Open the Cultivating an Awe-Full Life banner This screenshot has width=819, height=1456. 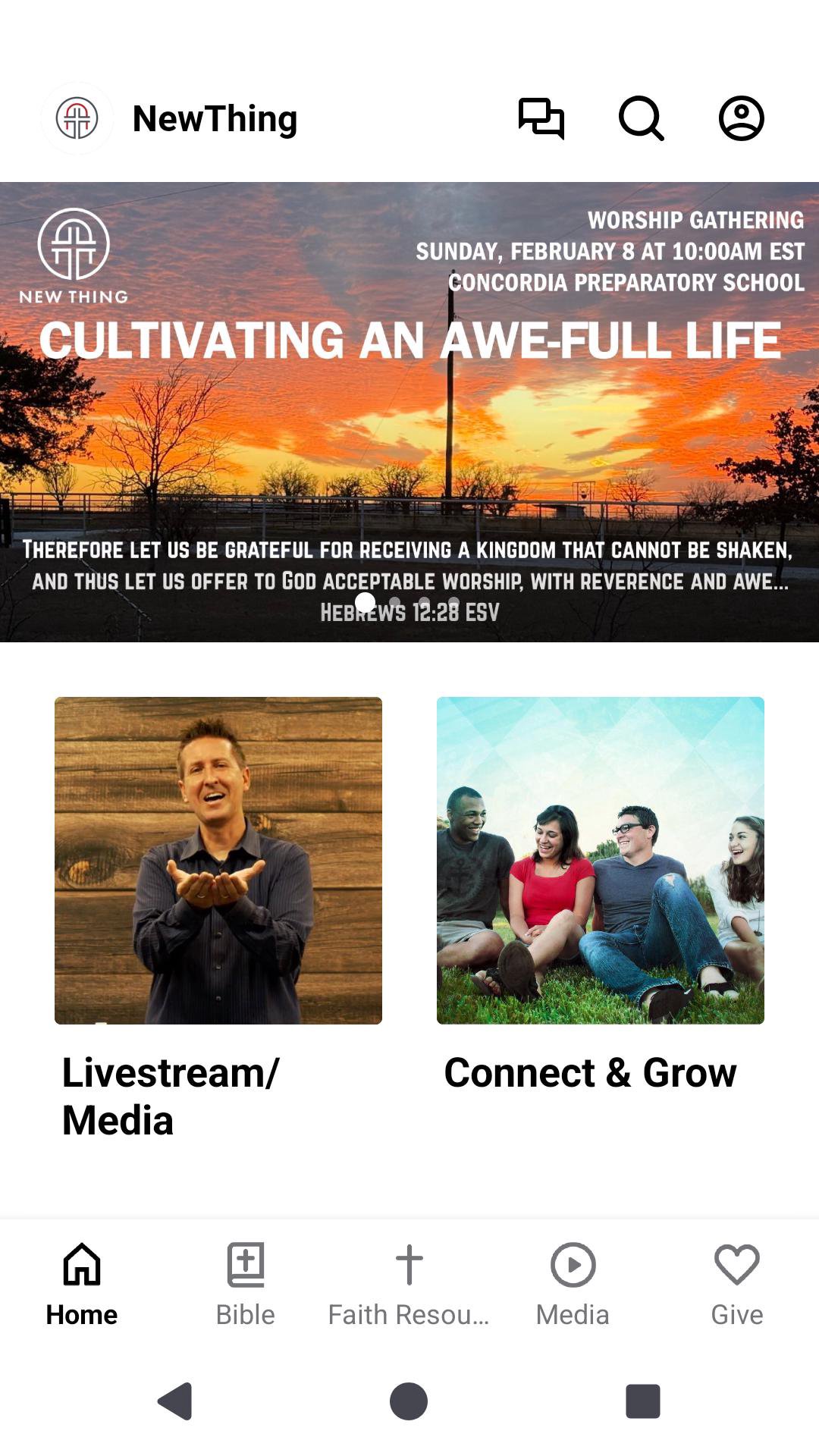(409, 412)
